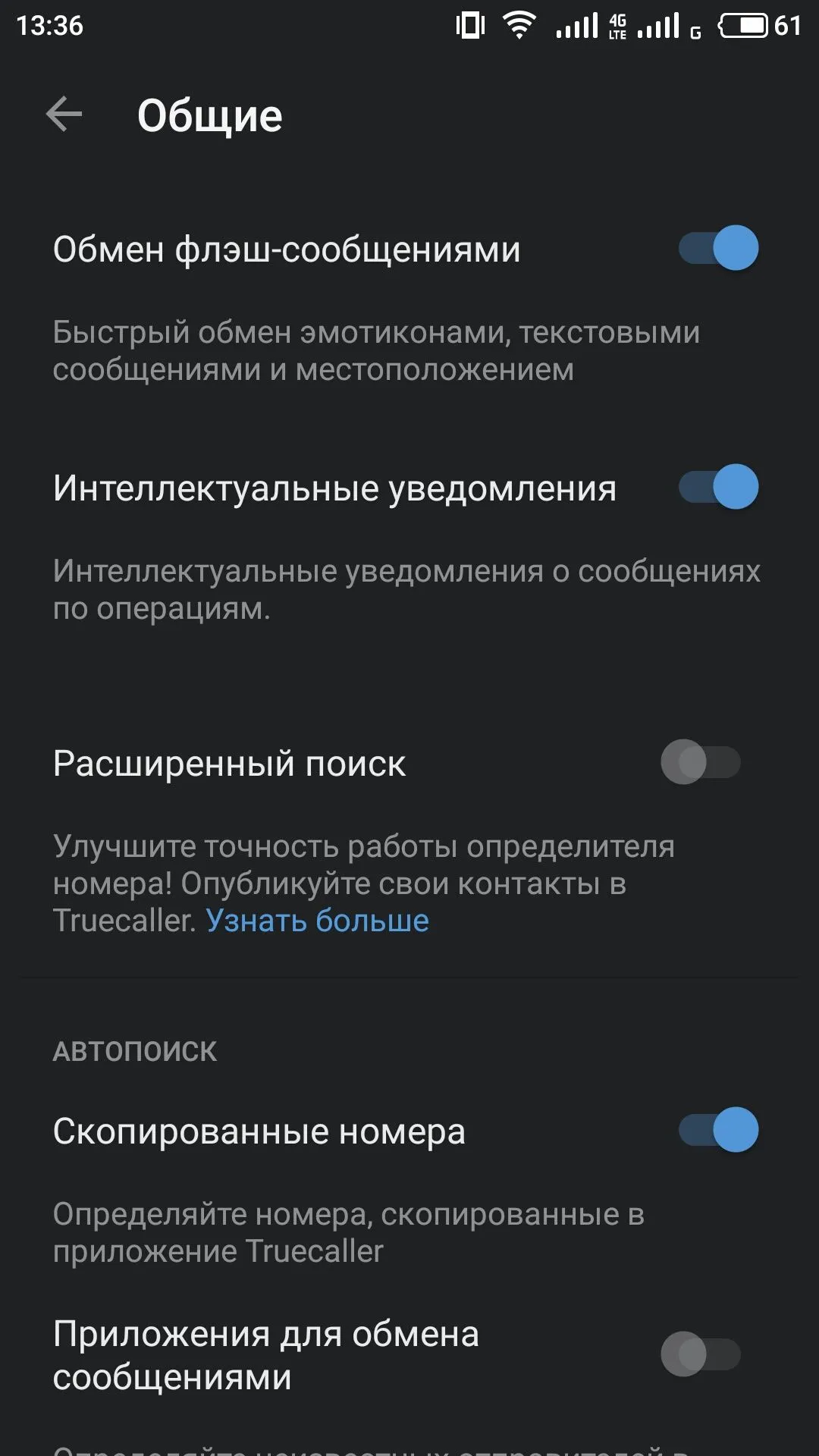Go back from Общие settings
Screen dimensions: 819x1456
pyautogui.click(x=64, y=115)
